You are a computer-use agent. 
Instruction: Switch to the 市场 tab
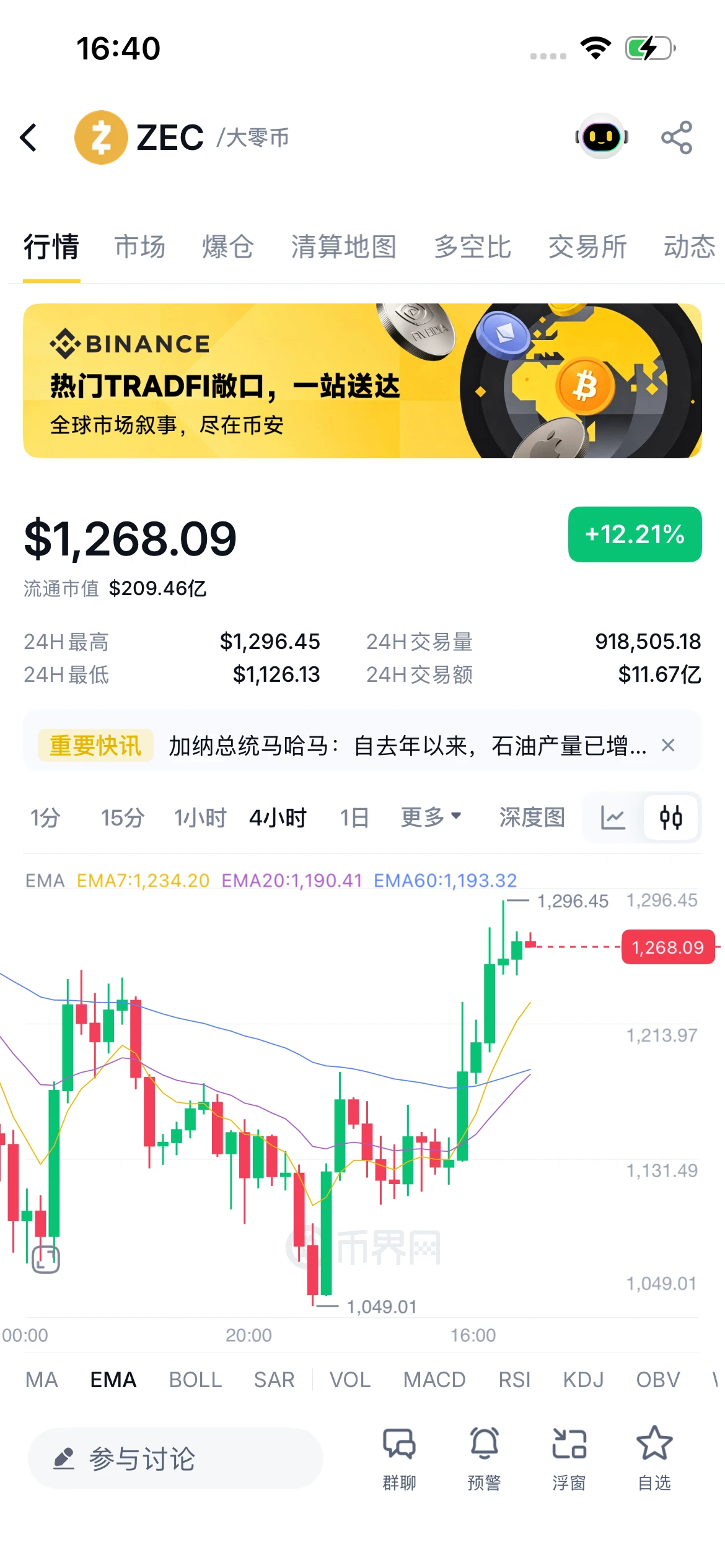(x=140, y=246)
